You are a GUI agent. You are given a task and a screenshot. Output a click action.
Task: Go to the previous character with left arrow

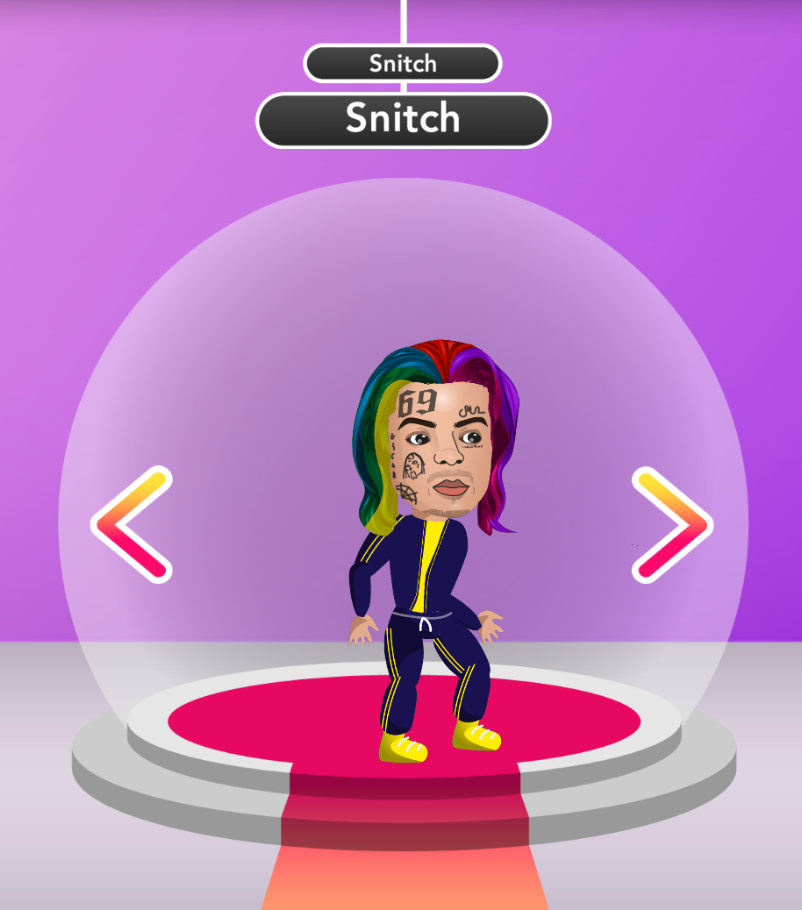[131, 523]
